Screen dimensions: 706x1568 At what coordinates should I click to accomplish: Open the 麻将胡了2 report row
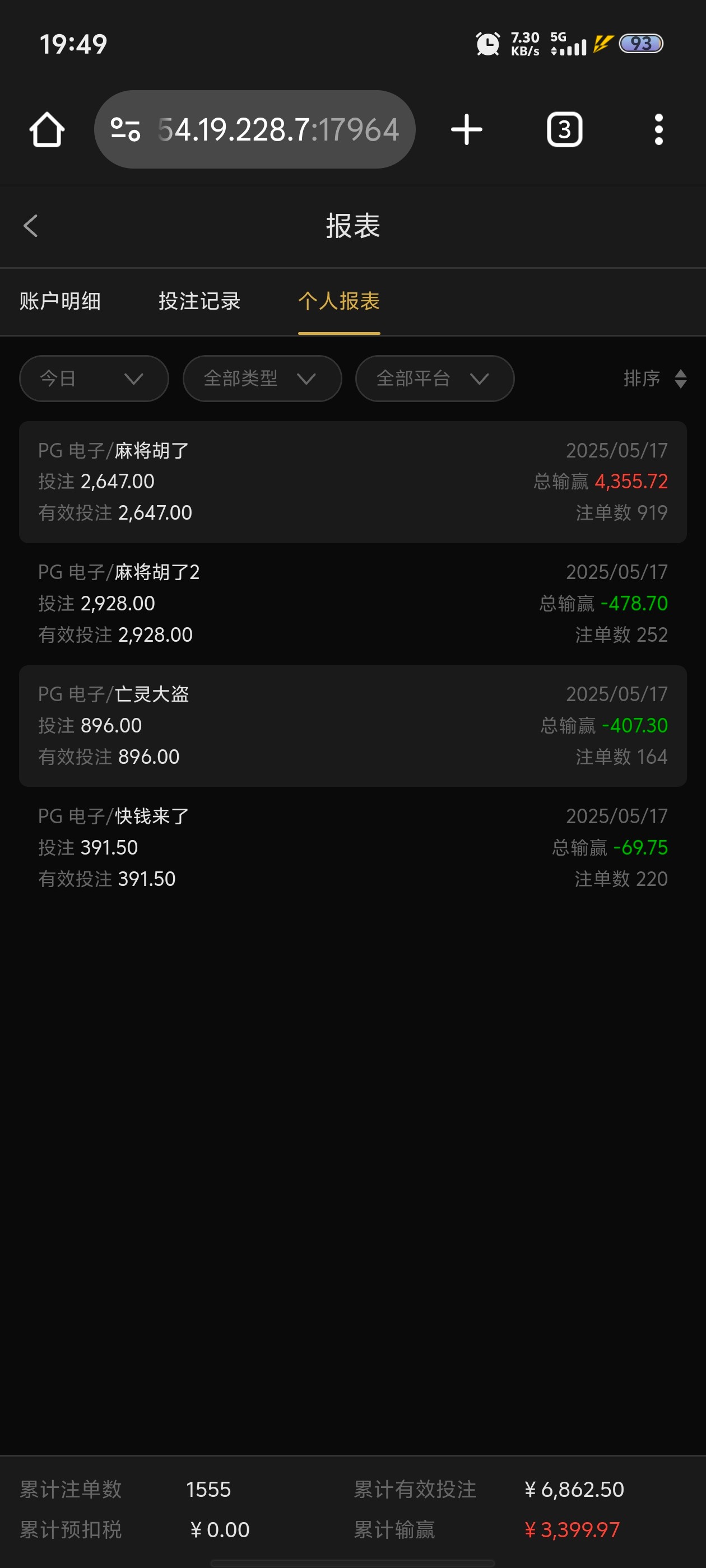(352, 603)
